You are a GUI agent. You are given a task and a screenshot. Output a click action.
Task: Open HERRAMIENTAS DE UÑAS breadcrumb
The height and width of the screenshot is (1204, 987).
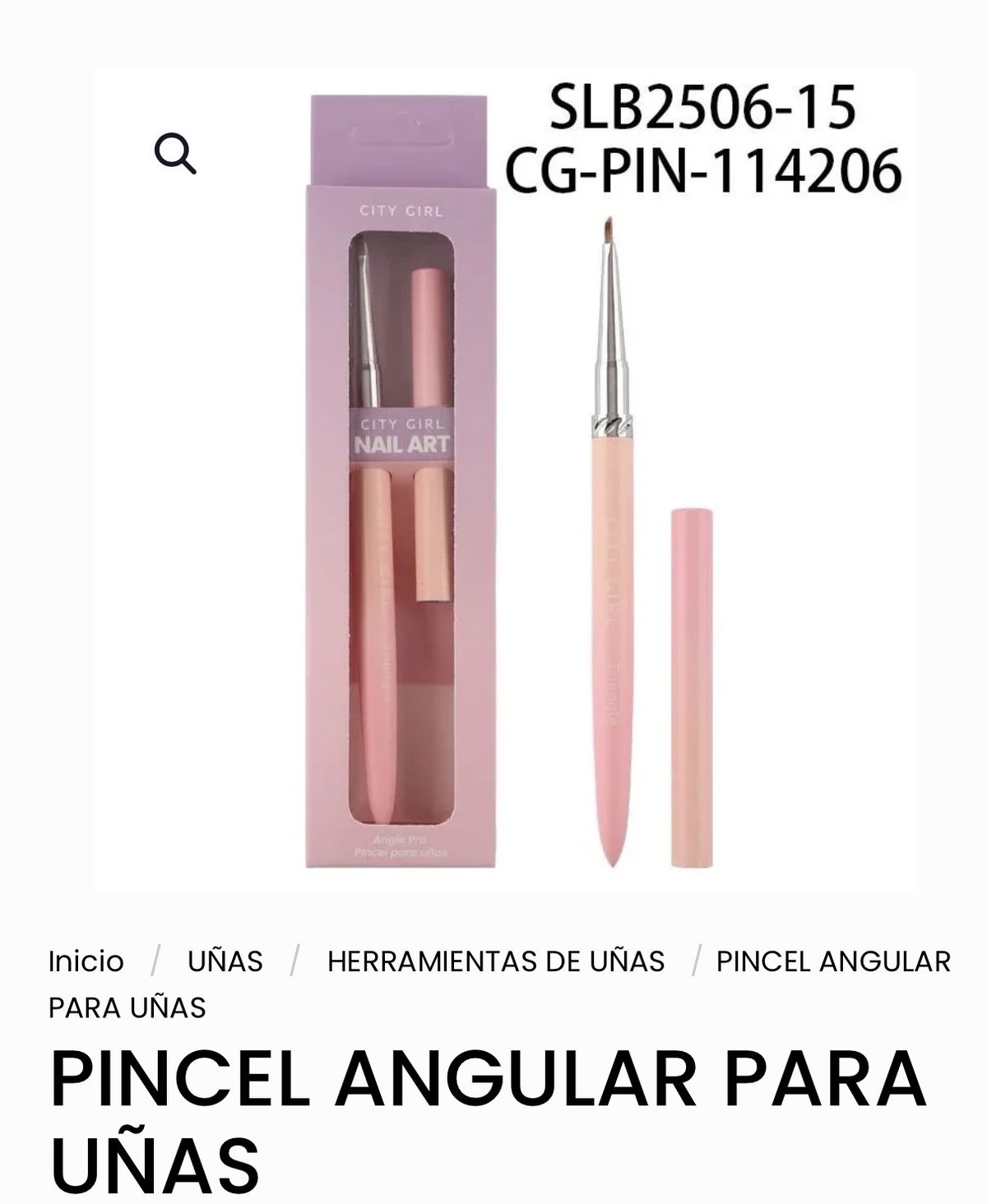[x=495, y=961]
